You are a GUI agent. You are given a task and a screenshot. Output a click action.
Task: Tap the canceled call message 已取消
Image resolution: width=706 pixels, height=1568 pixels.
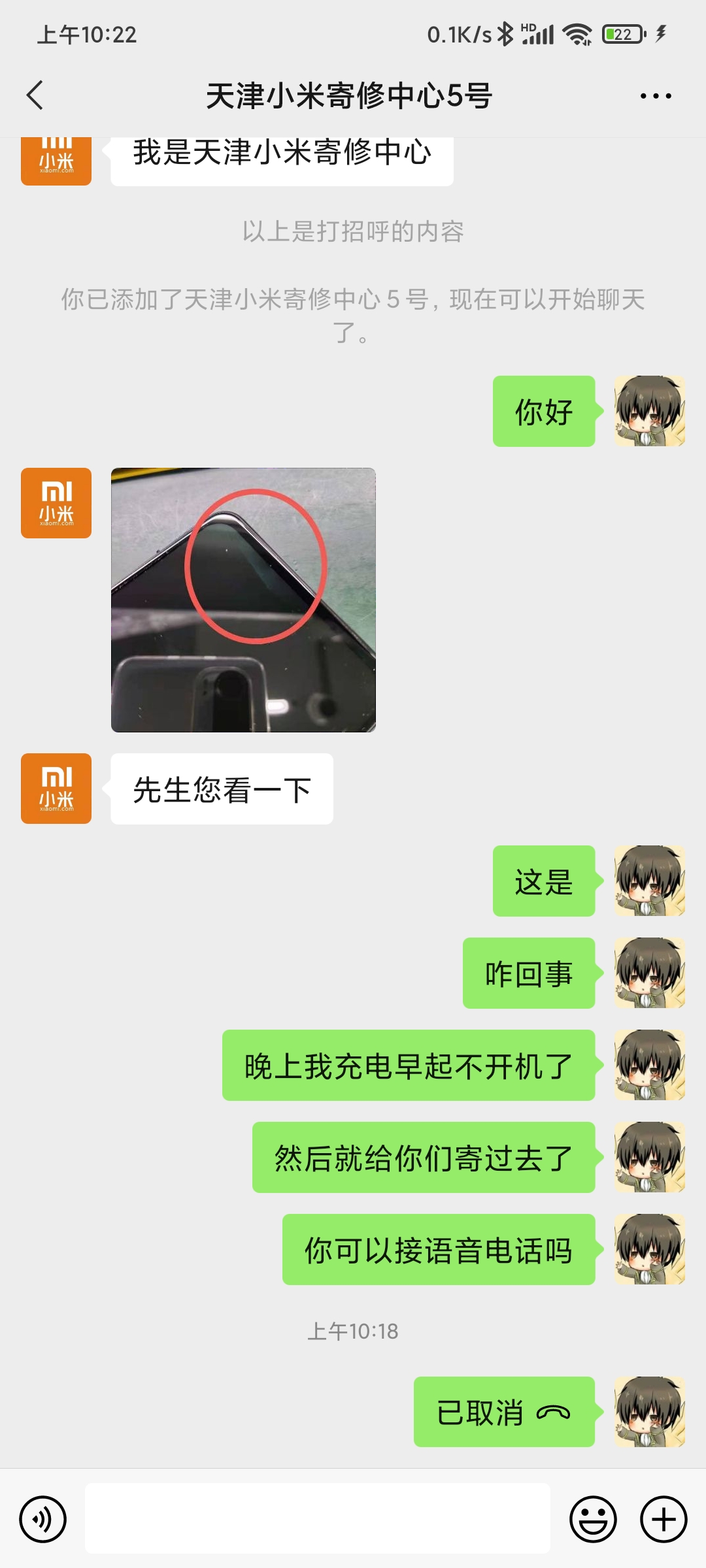(x=503, y=1412)
